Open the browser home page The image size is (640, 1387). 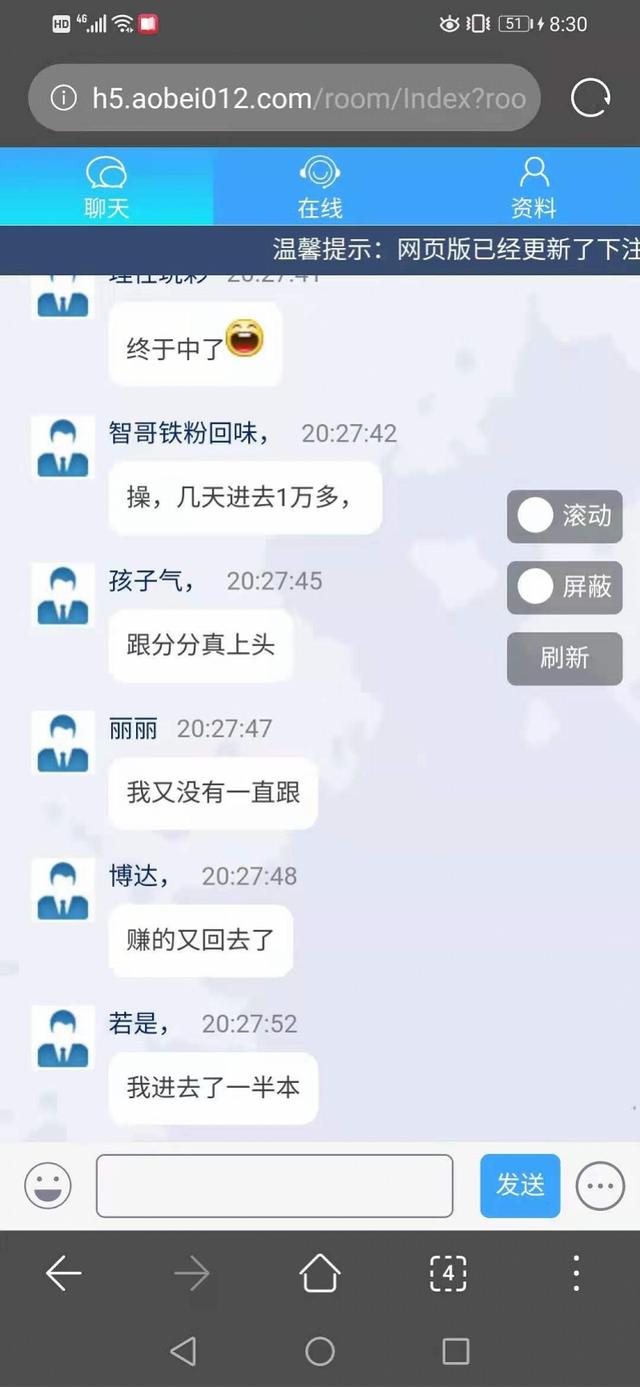pyautogui.click(x=320, y=1273)
